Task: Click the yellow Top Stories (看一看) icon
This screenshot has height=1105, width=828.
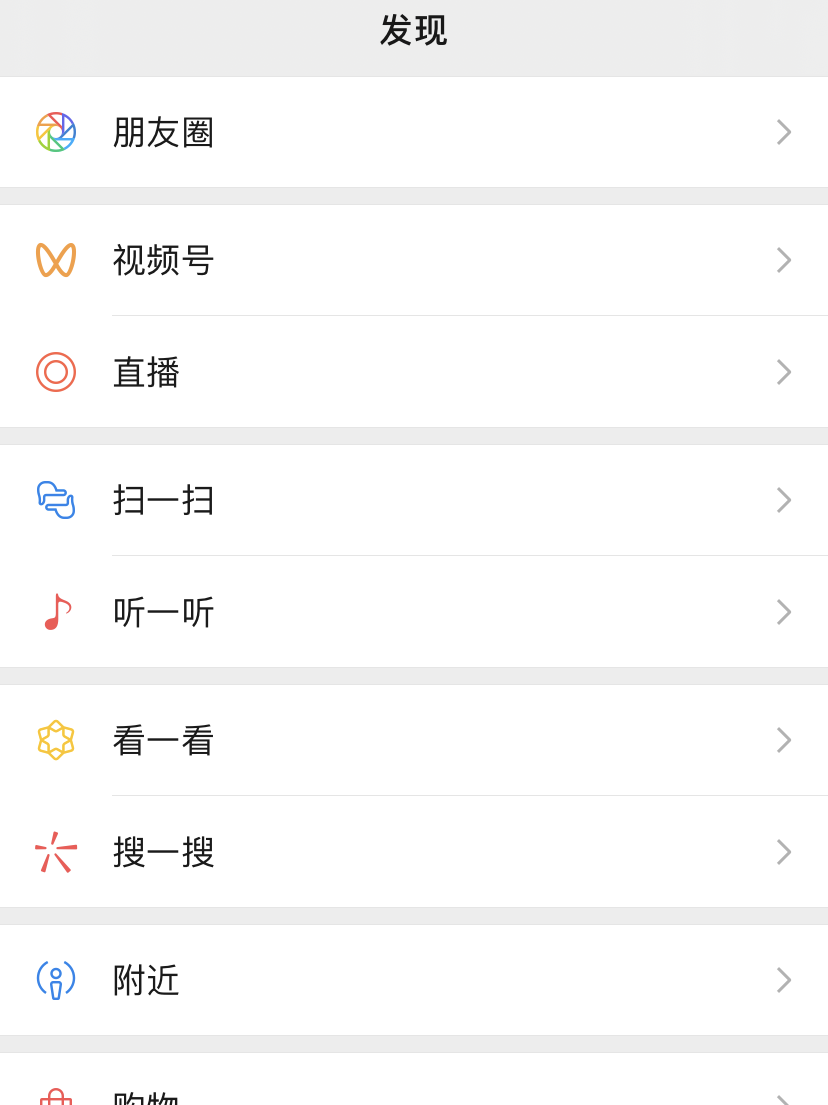Action: tap(56, 740)
